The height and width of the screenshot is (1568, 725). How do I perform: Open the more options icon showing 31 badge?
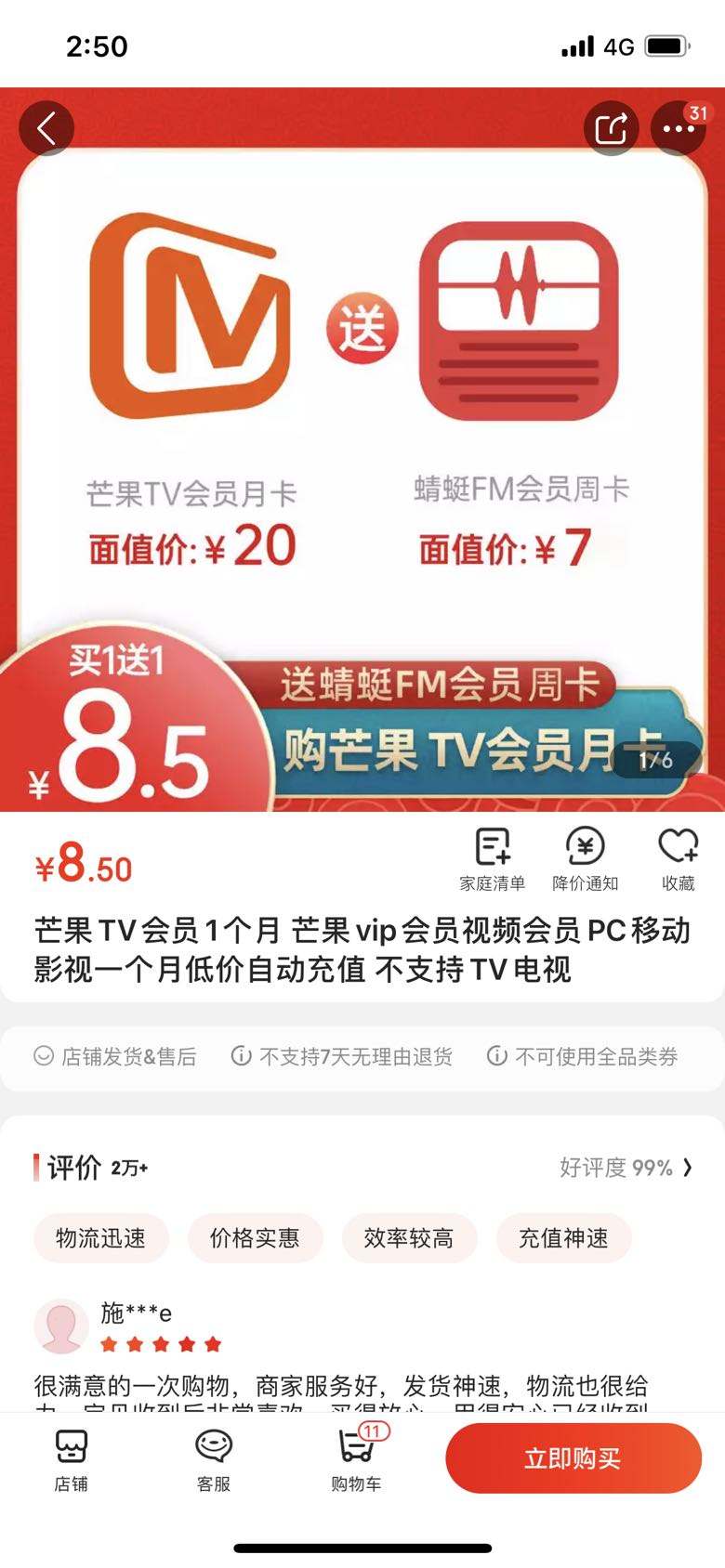pyautogui.click(x=679, y=130)
